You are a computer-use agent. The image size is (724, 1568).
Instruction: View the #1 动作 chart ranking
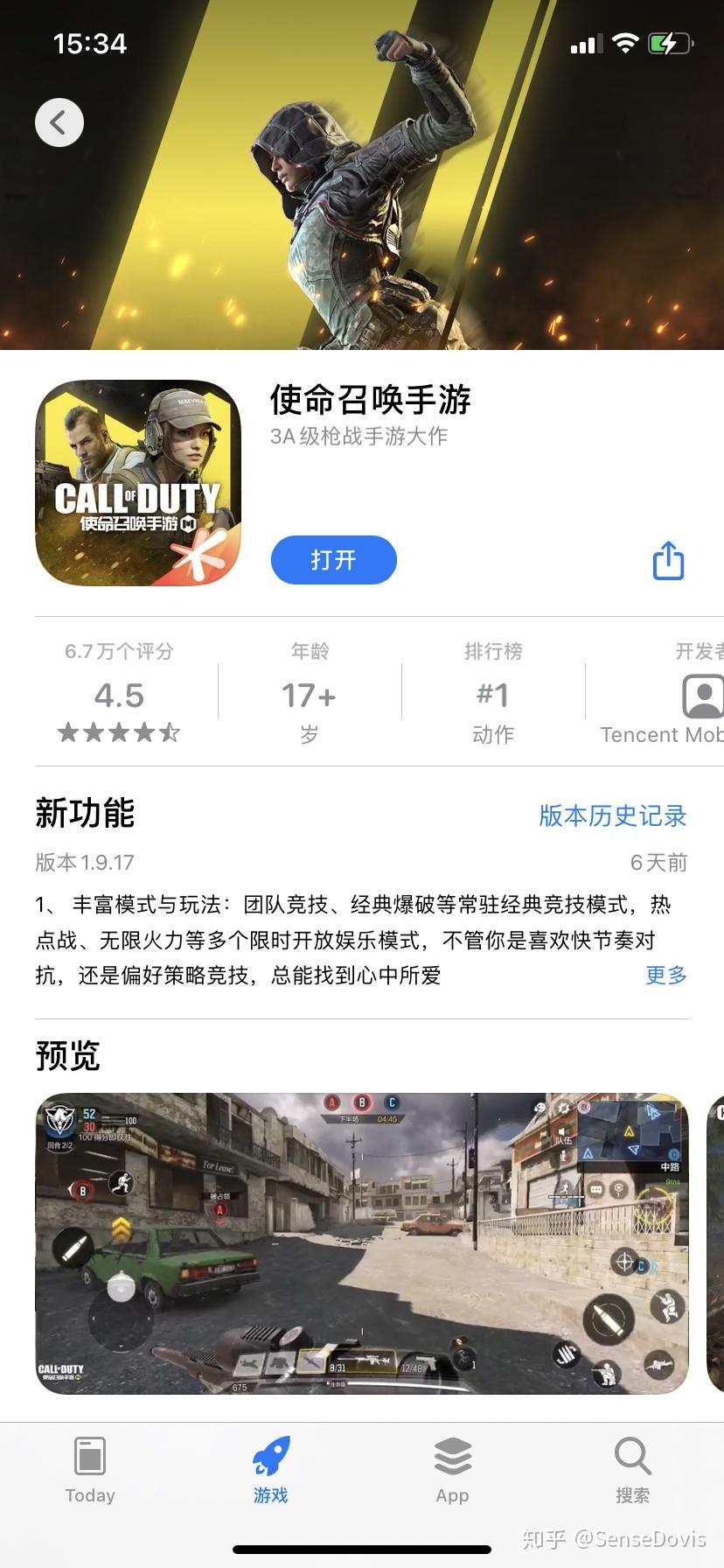click(493, 696)
